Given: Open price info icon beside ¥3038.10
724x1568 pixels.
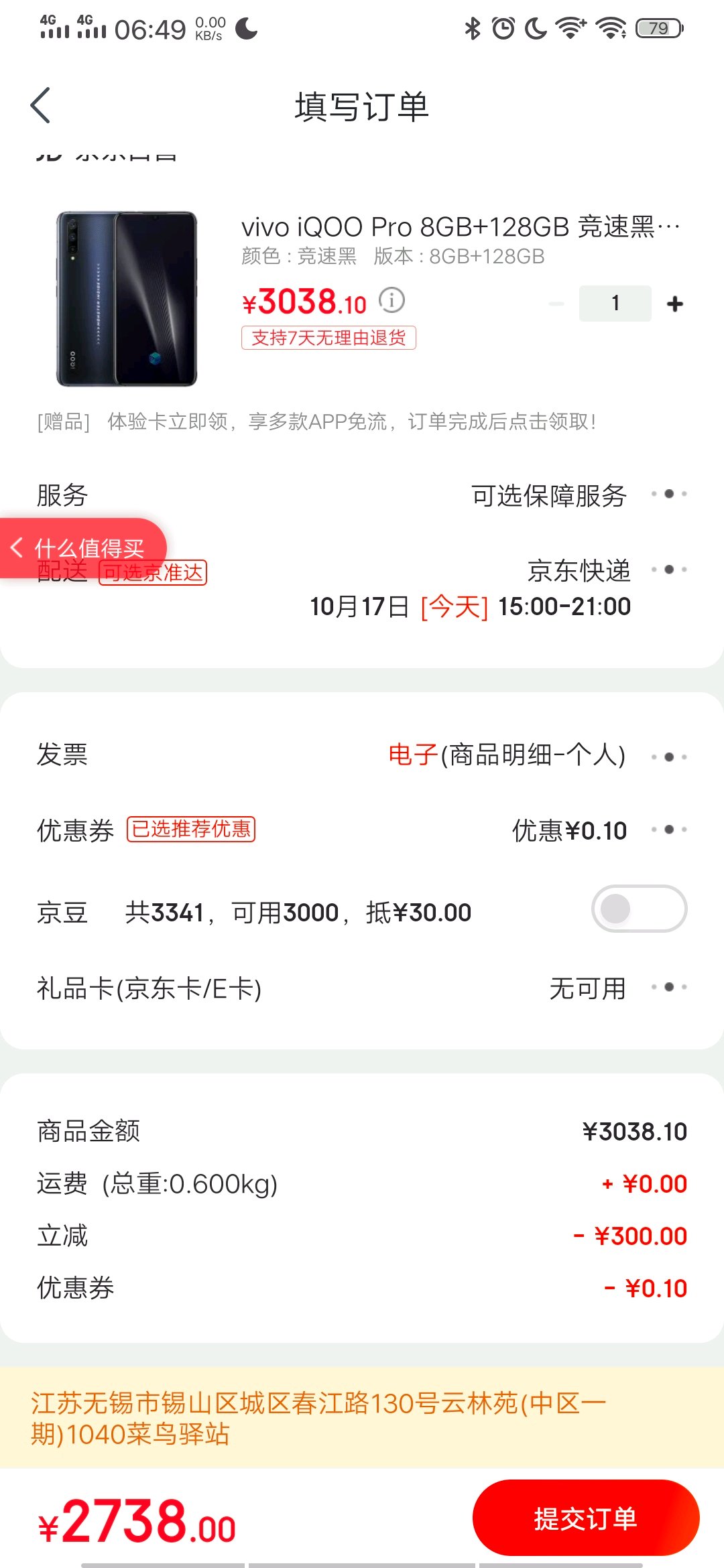Looking at the screenshot, I should (x=392, y=300).
